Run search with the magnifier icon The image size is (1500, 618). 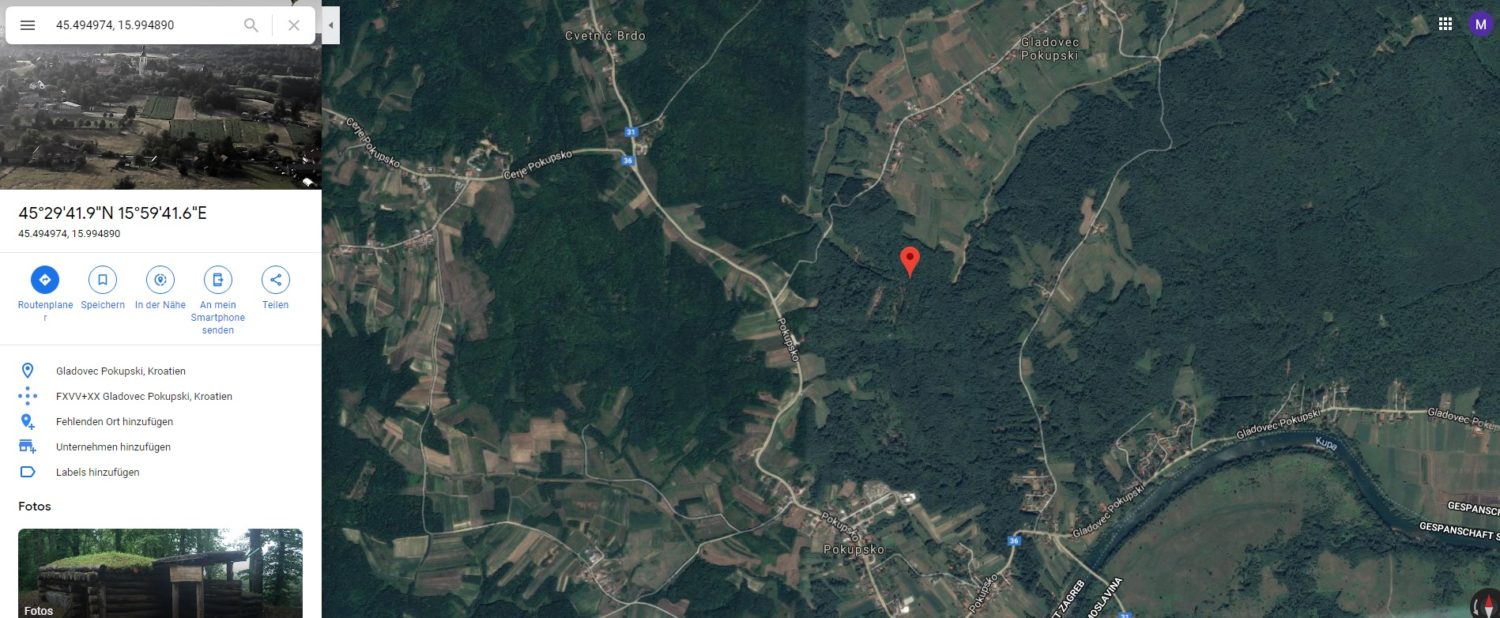[x=251, y=25]
